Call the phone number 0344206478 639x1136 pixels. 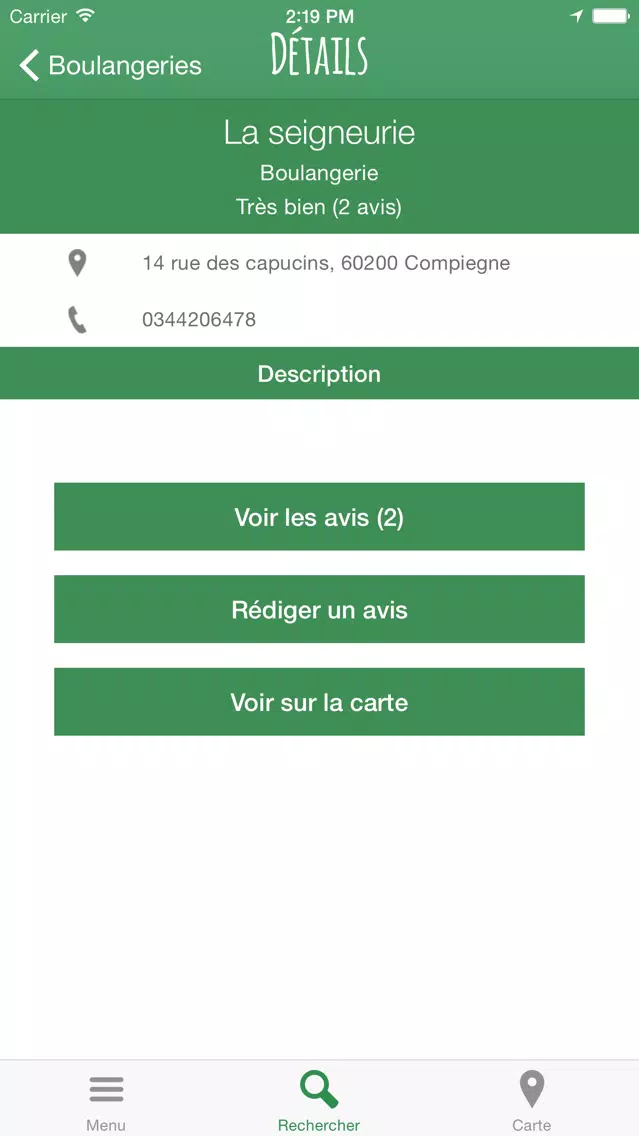(x=320, y=320)
